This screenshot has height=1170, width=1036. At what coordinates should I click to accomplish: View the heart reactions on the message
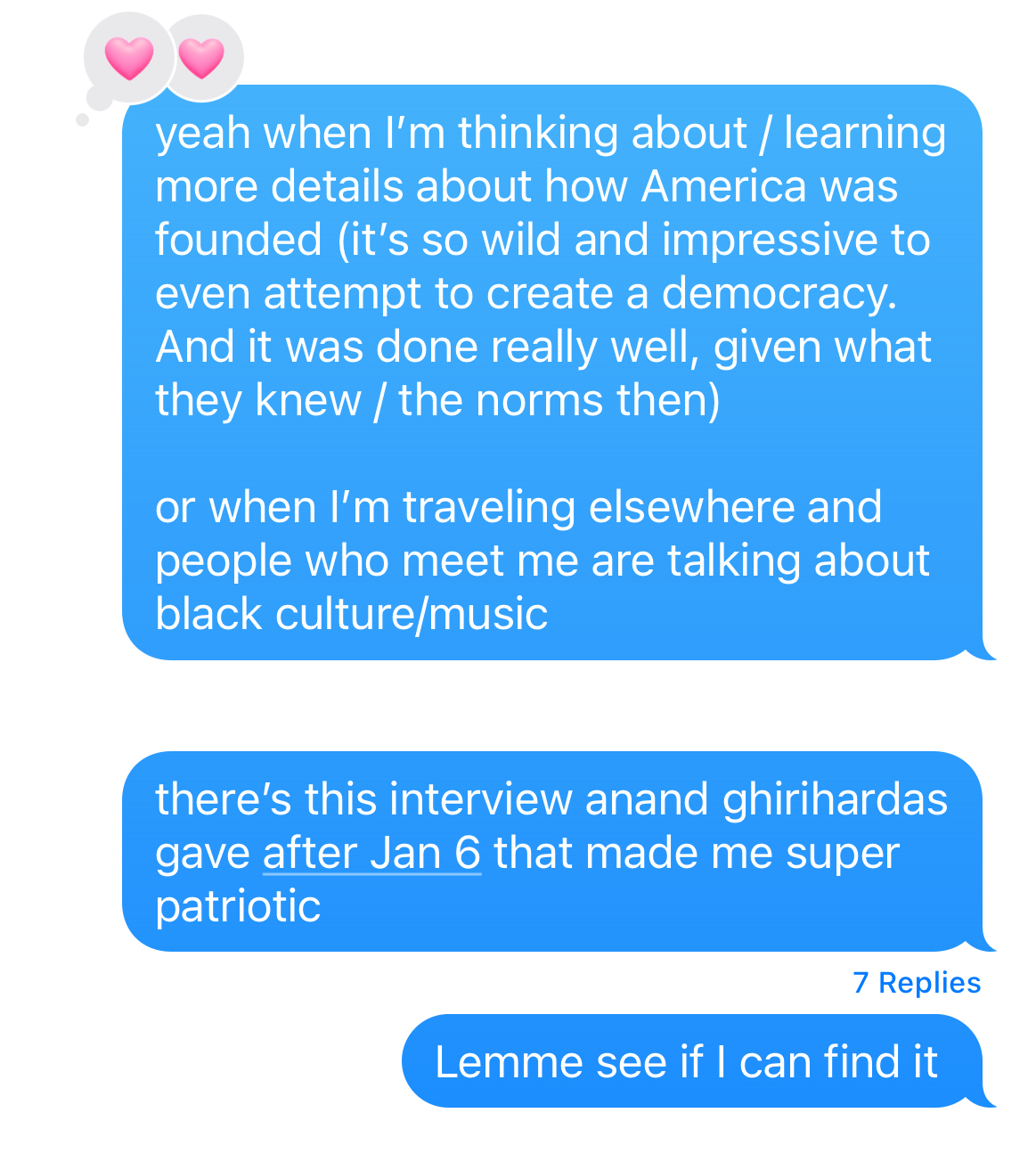pos(165,59)
